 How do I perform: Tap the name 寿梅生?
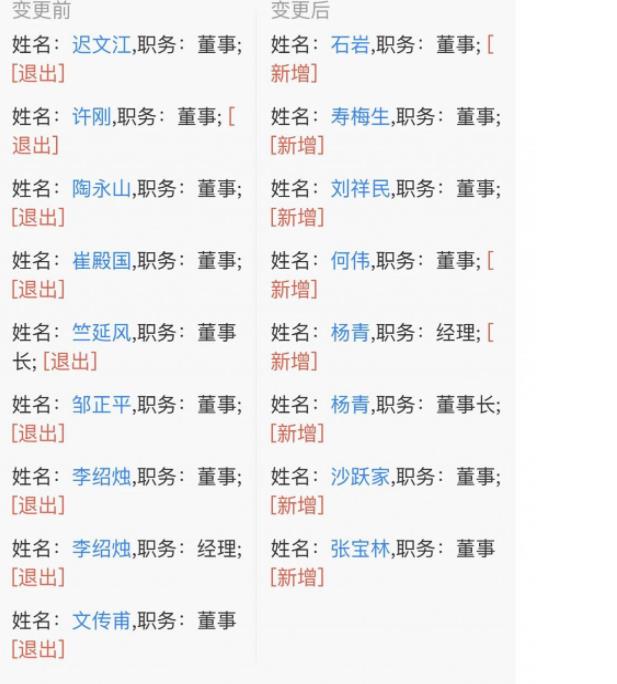point(360,117)
